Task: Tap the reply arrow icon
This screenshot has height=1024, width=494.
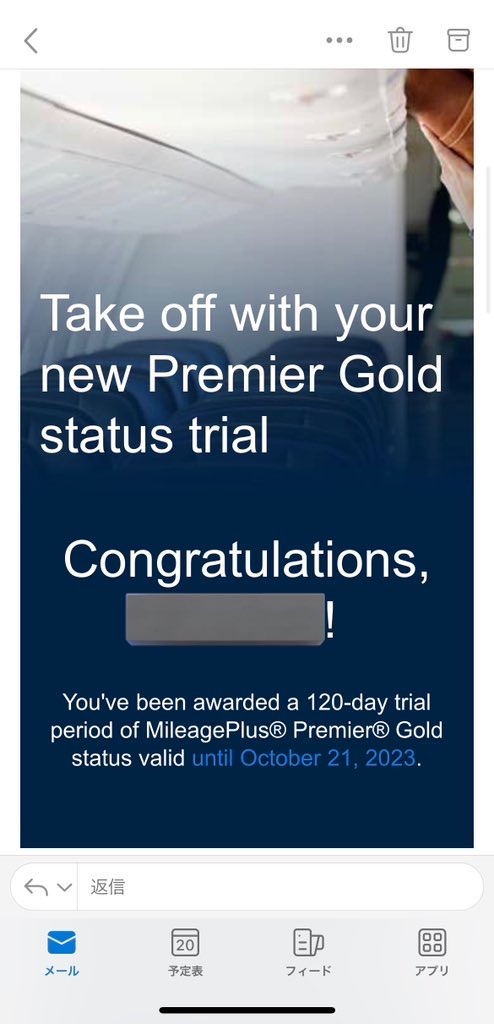Action: (x=36, y=887)
